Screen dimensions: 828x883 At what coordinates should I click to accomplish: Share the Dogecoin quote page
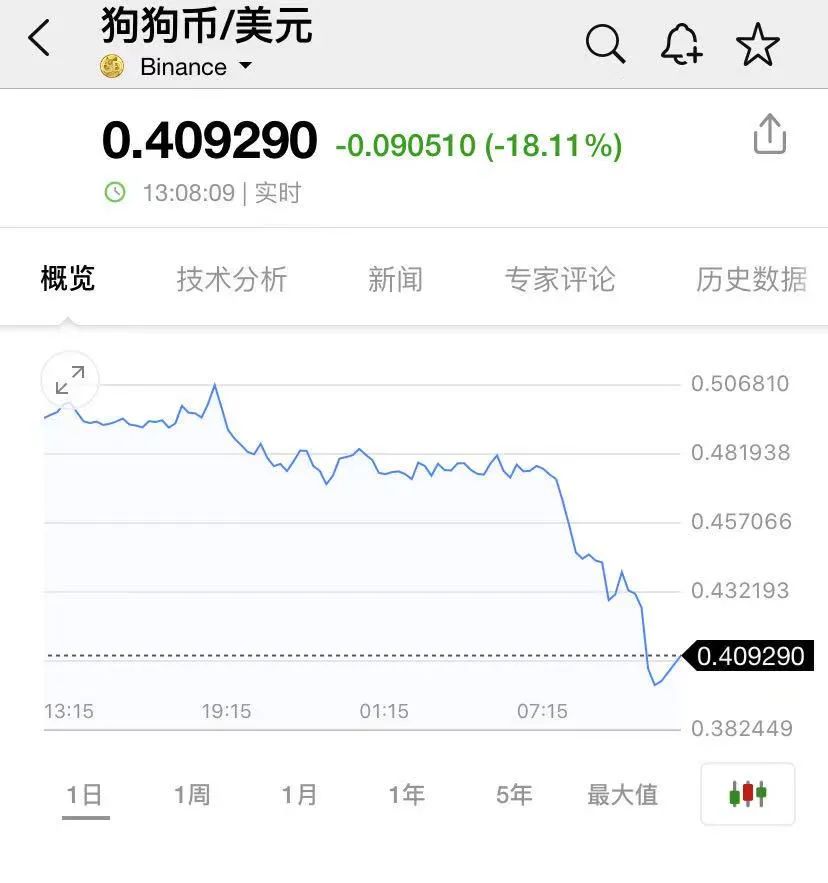point(769,133)
